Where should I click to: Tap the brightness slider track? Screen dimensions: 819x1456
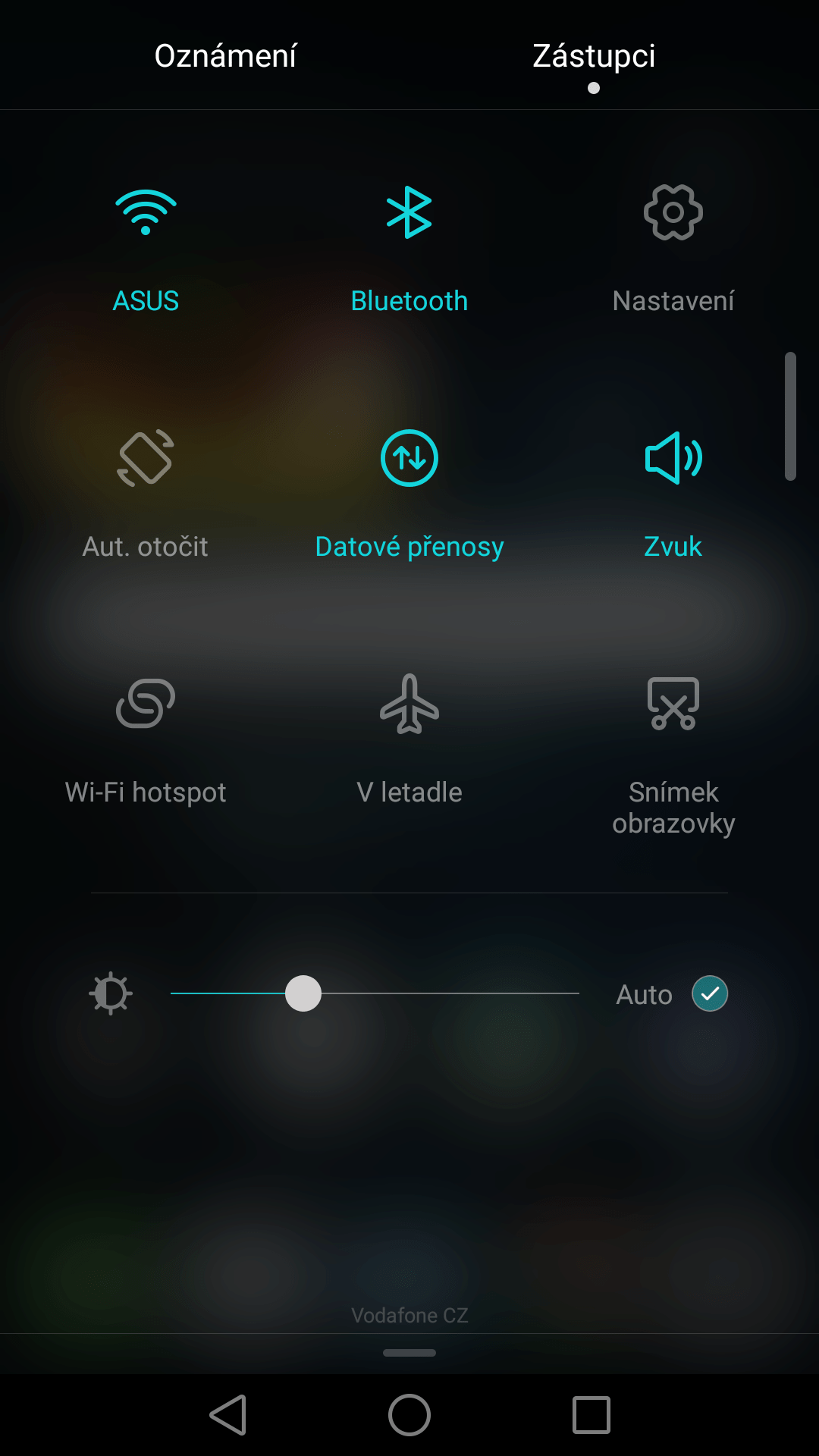tap(375, 993)
